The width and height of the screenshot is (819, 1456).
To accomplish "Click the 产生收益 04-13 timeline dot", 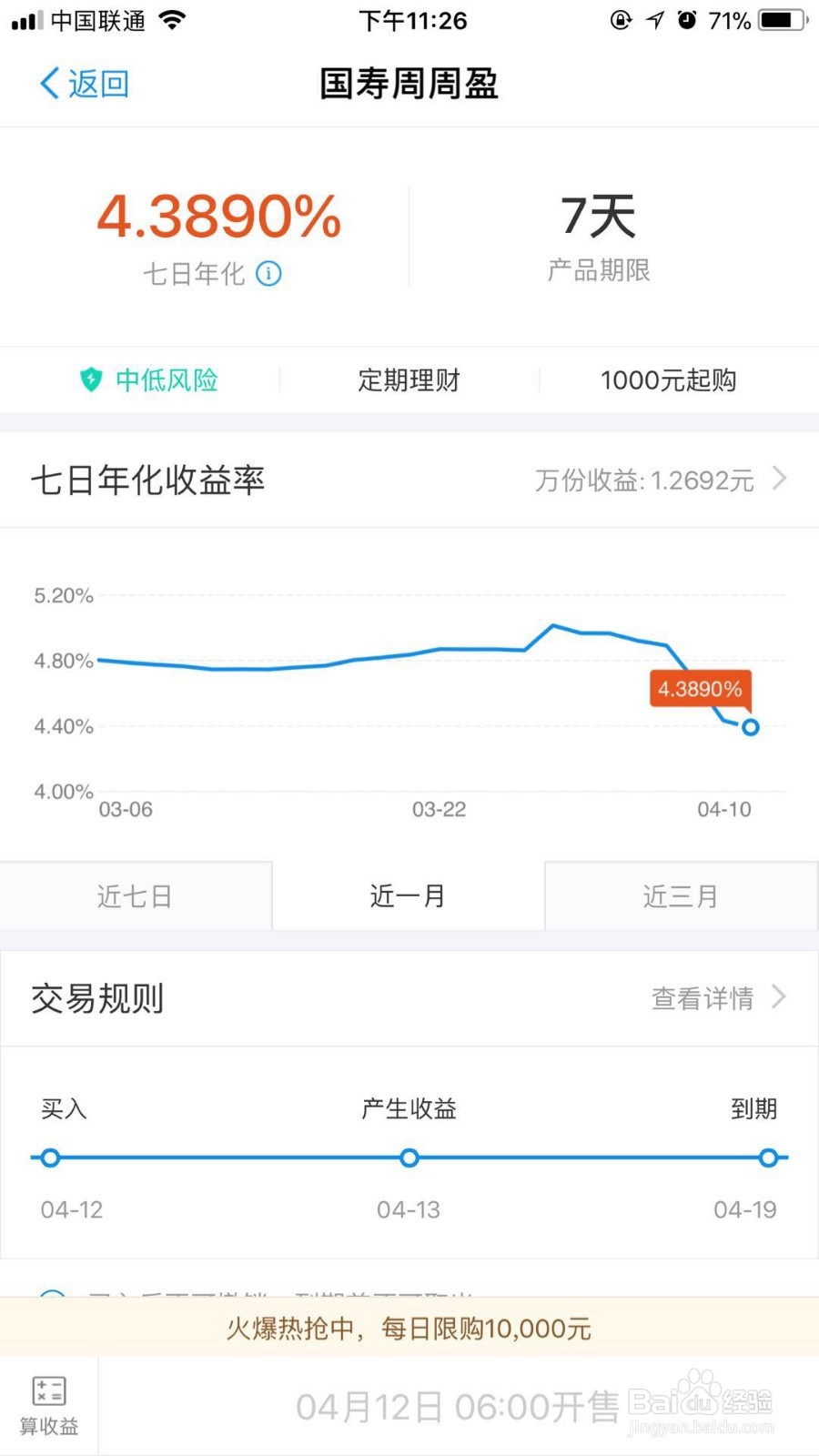I will [409, 1157].
